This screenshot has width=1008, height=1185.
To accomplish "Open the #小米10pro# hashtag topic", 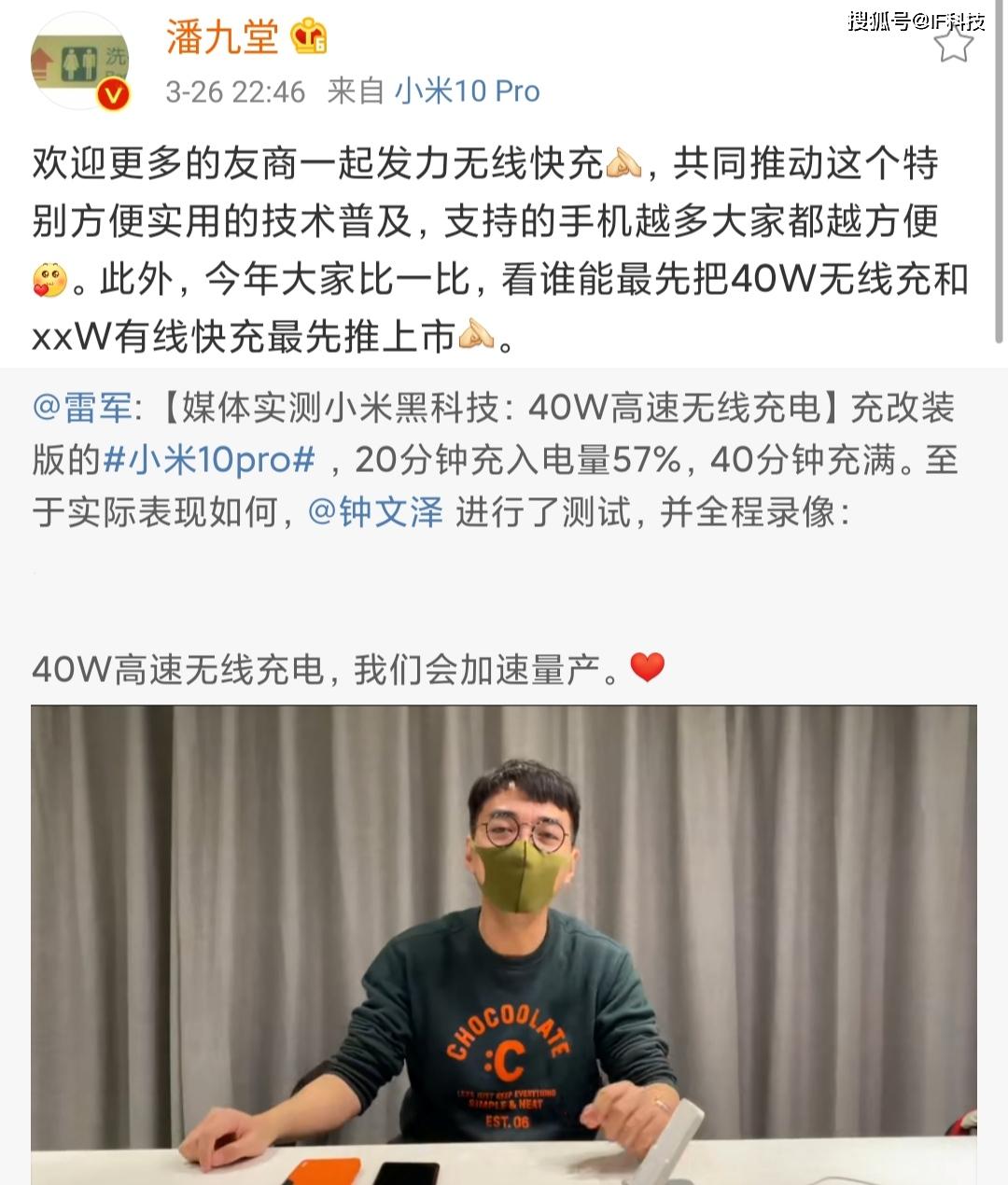I will (209, 459).
